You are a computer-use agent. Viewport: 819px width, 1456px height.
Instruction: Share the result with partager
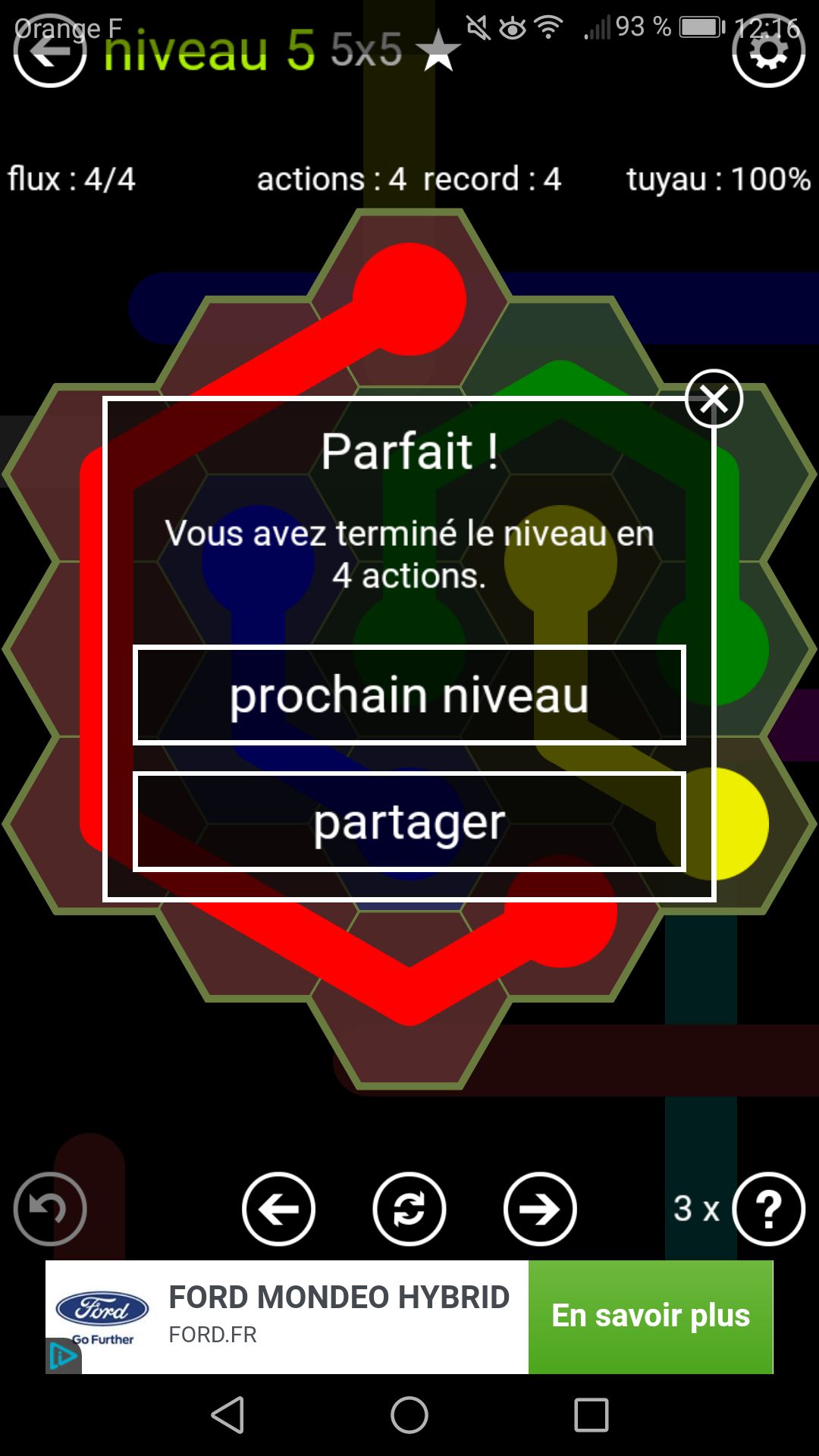(x=409, y=822)
